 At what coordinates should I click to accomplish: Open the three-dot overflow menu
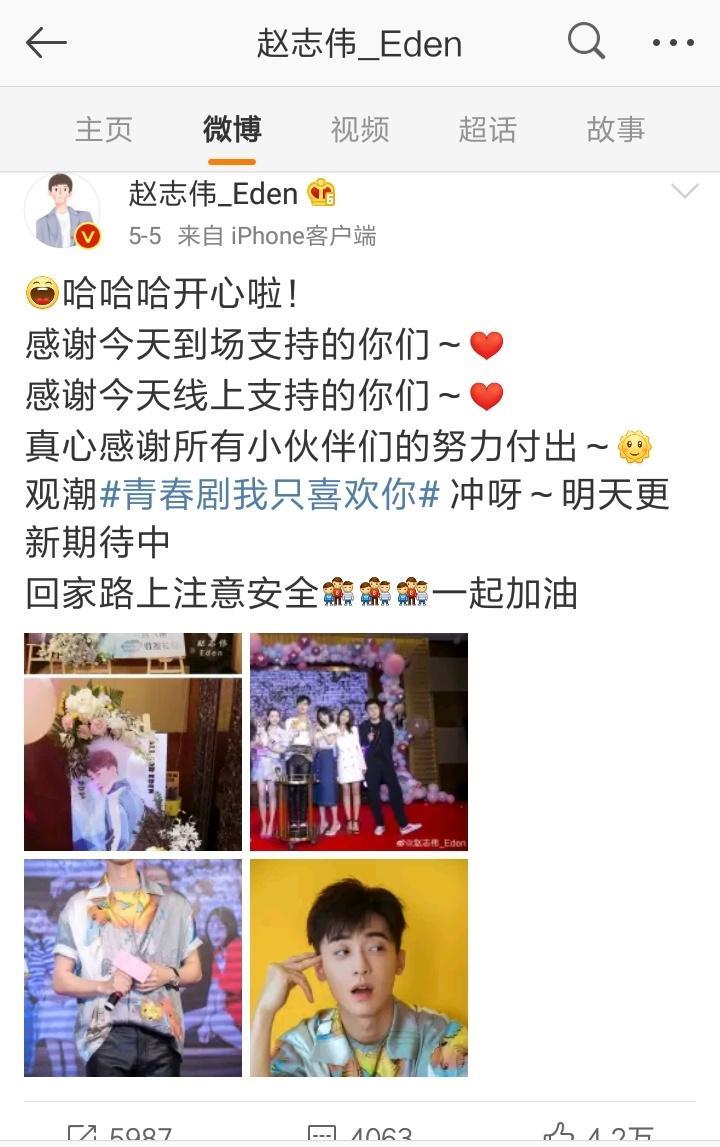click(673, 43)
